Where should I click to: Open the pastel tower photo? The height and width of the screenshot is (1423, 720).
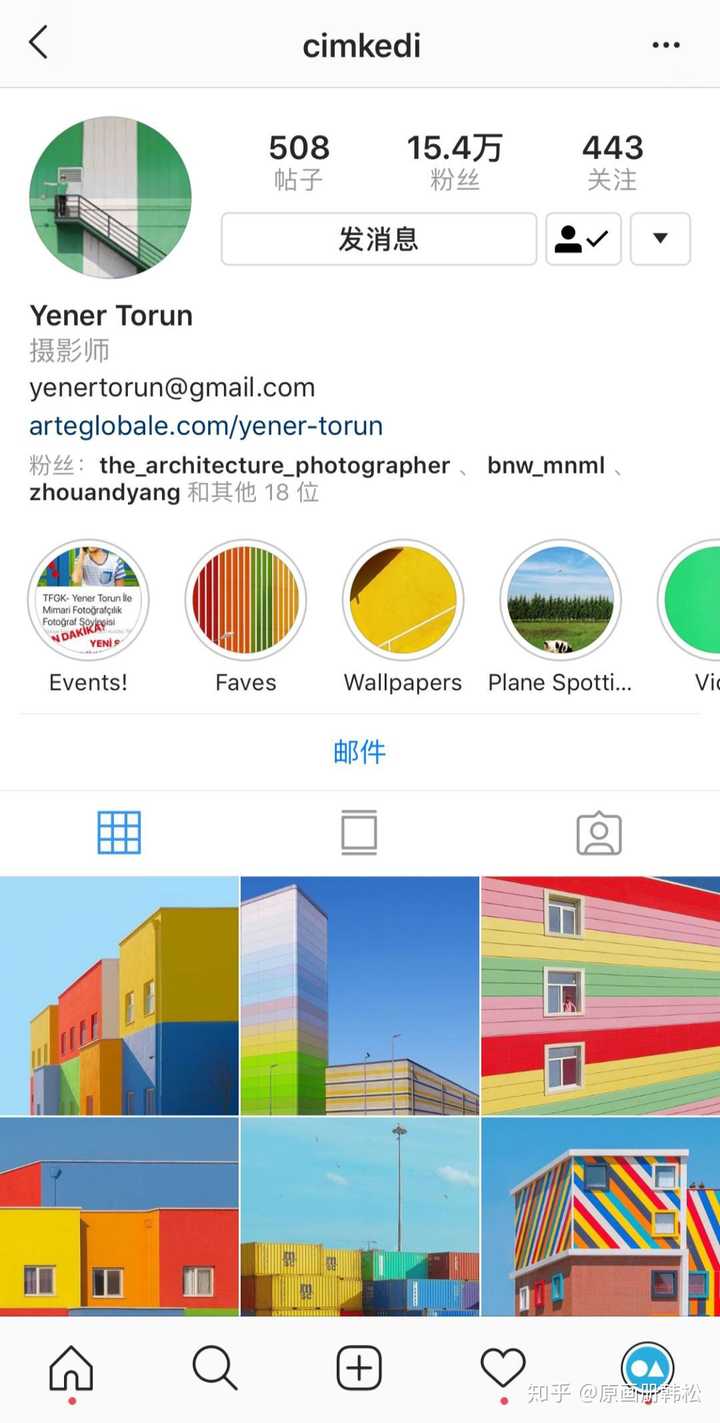click(360, 995)
